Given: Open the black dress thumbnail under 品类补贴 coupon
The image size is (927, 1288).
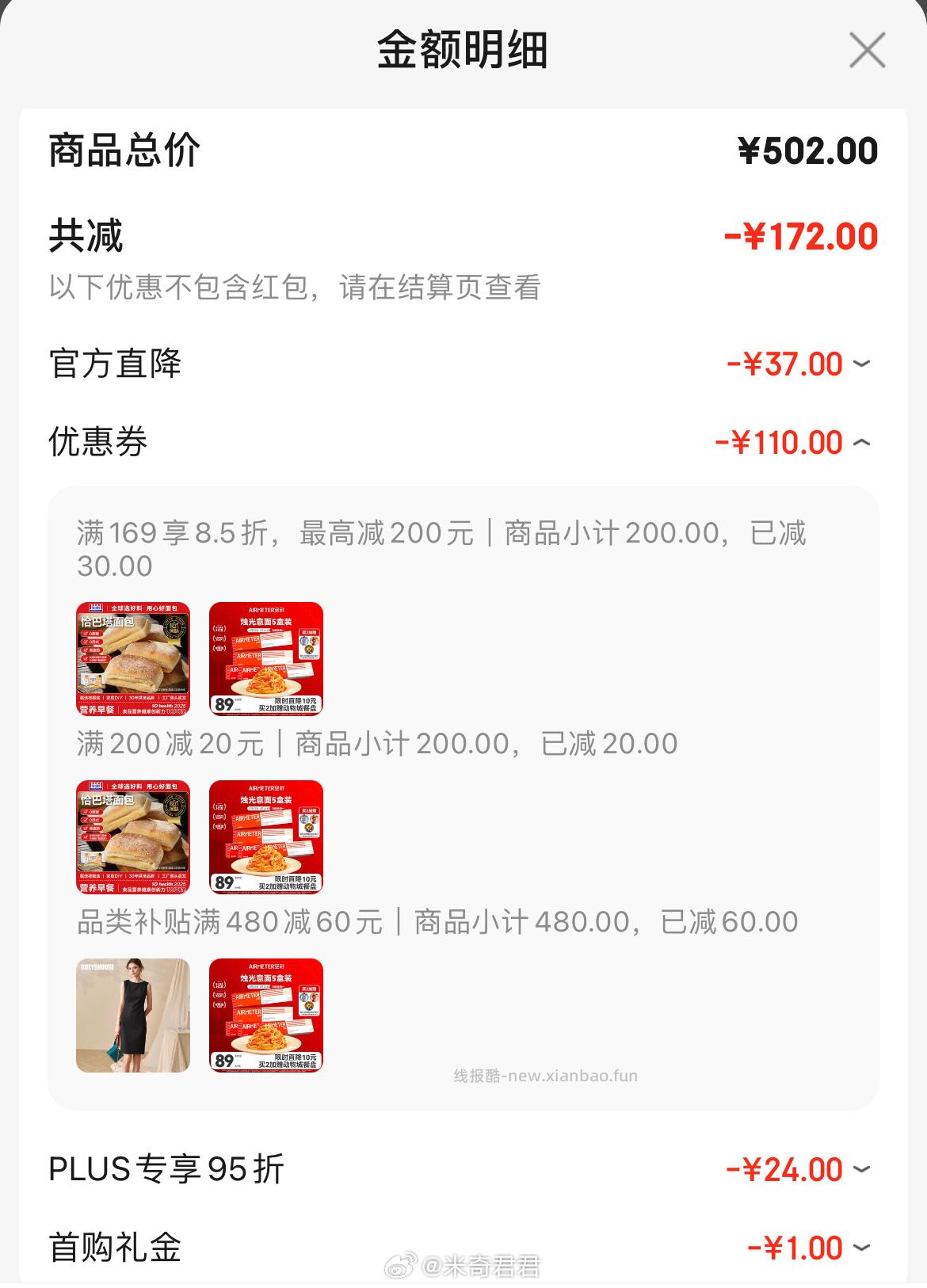Looking at the screenshot, I should [x=132, y=1018].
